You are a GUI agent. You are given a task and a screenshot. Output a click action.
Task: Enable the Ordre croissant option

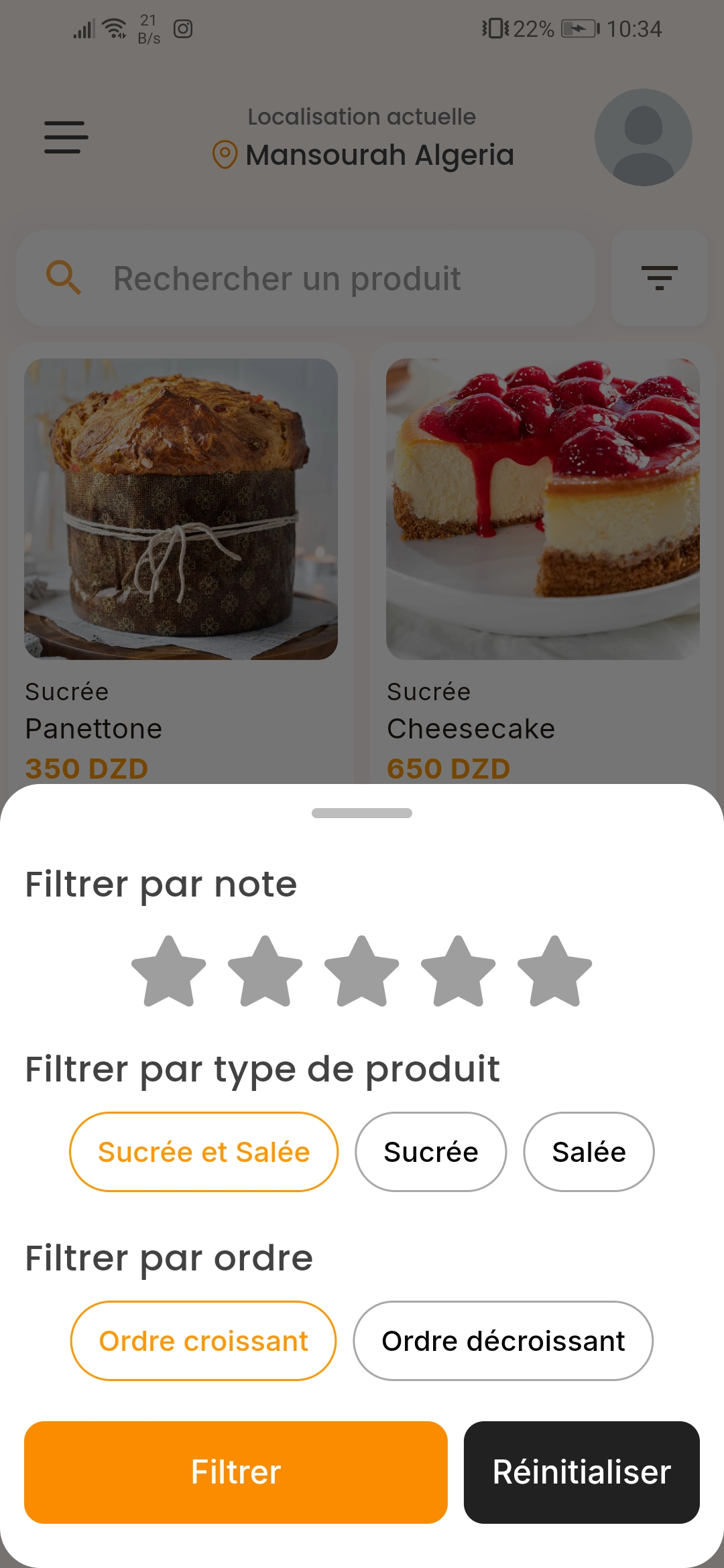(x=203, y=1340)
